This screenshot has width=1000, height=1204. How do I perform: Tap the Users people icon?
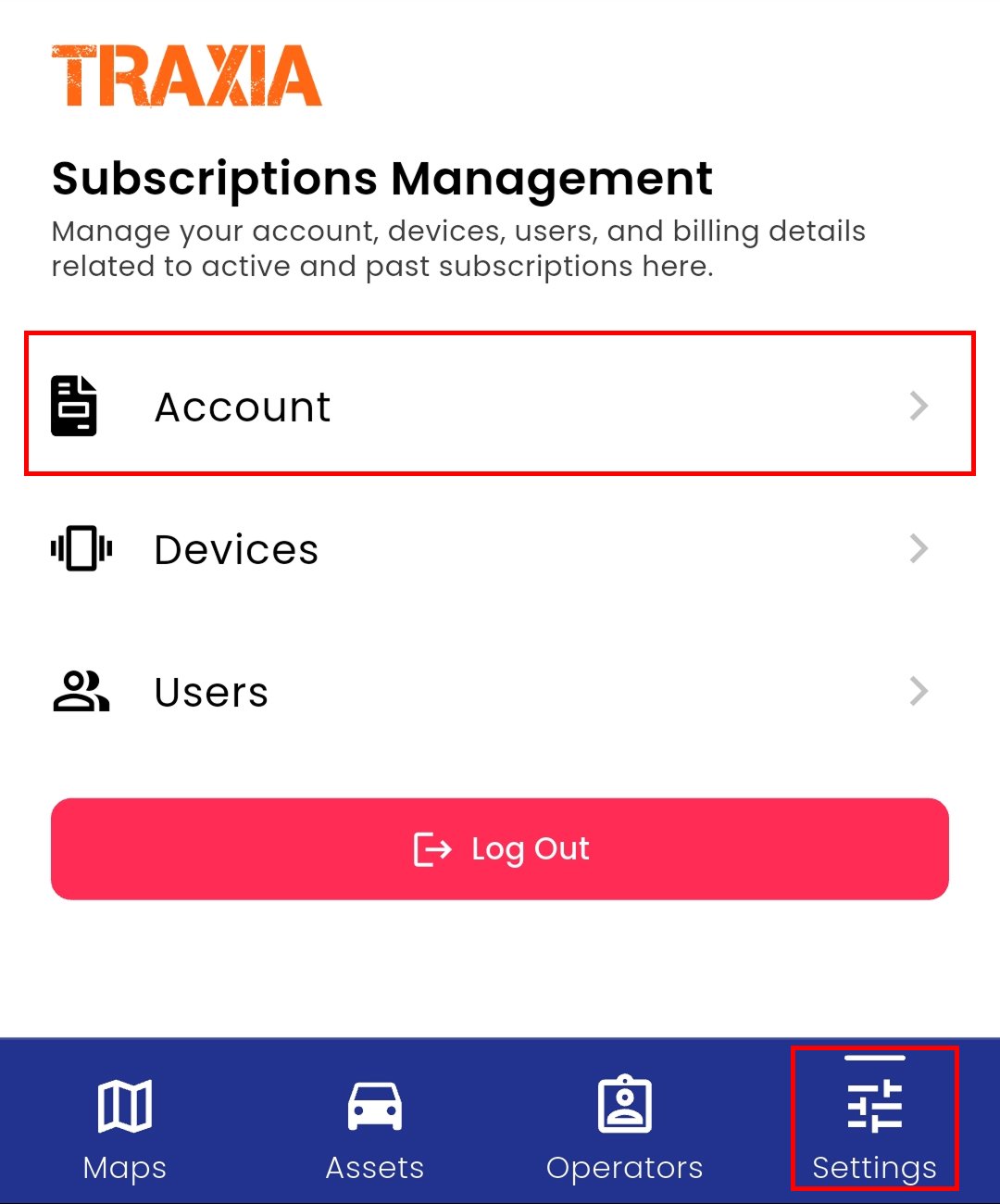coord(80,691)
